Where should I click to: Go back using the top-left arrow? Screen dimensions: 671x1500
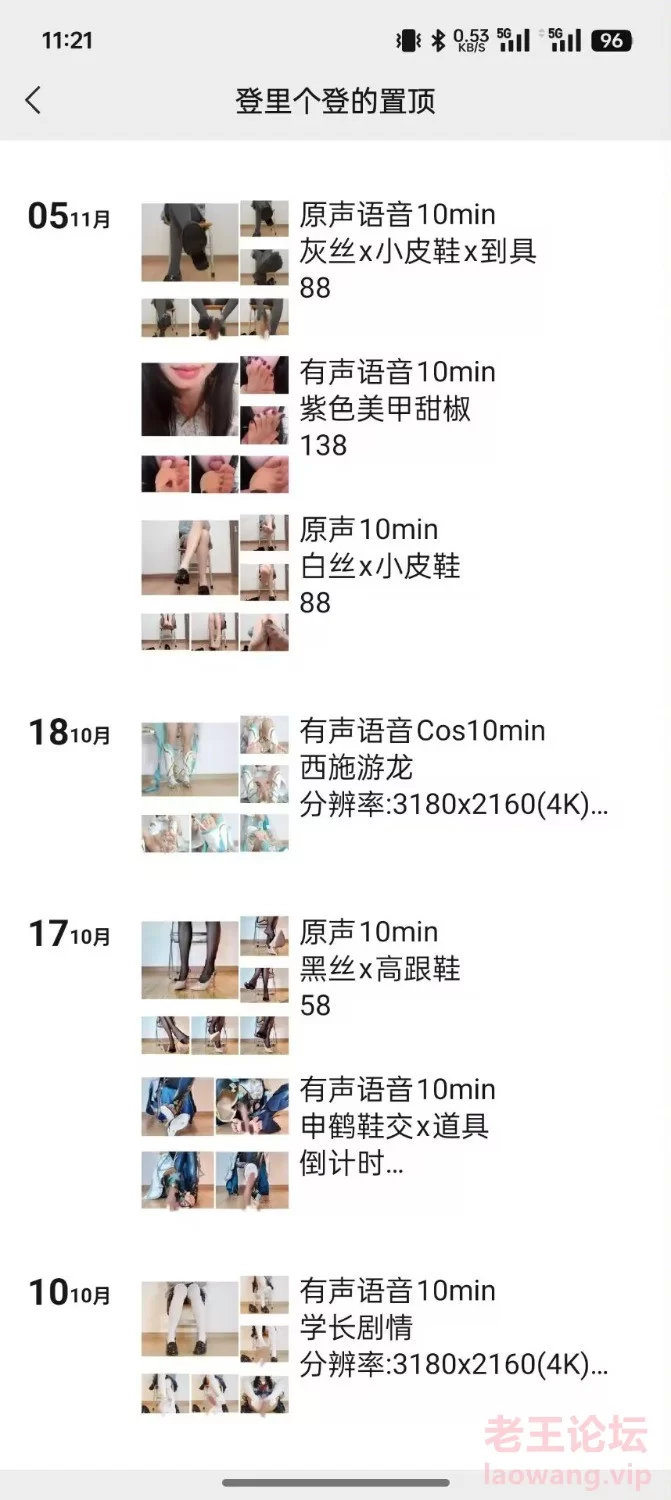(33, 100)
